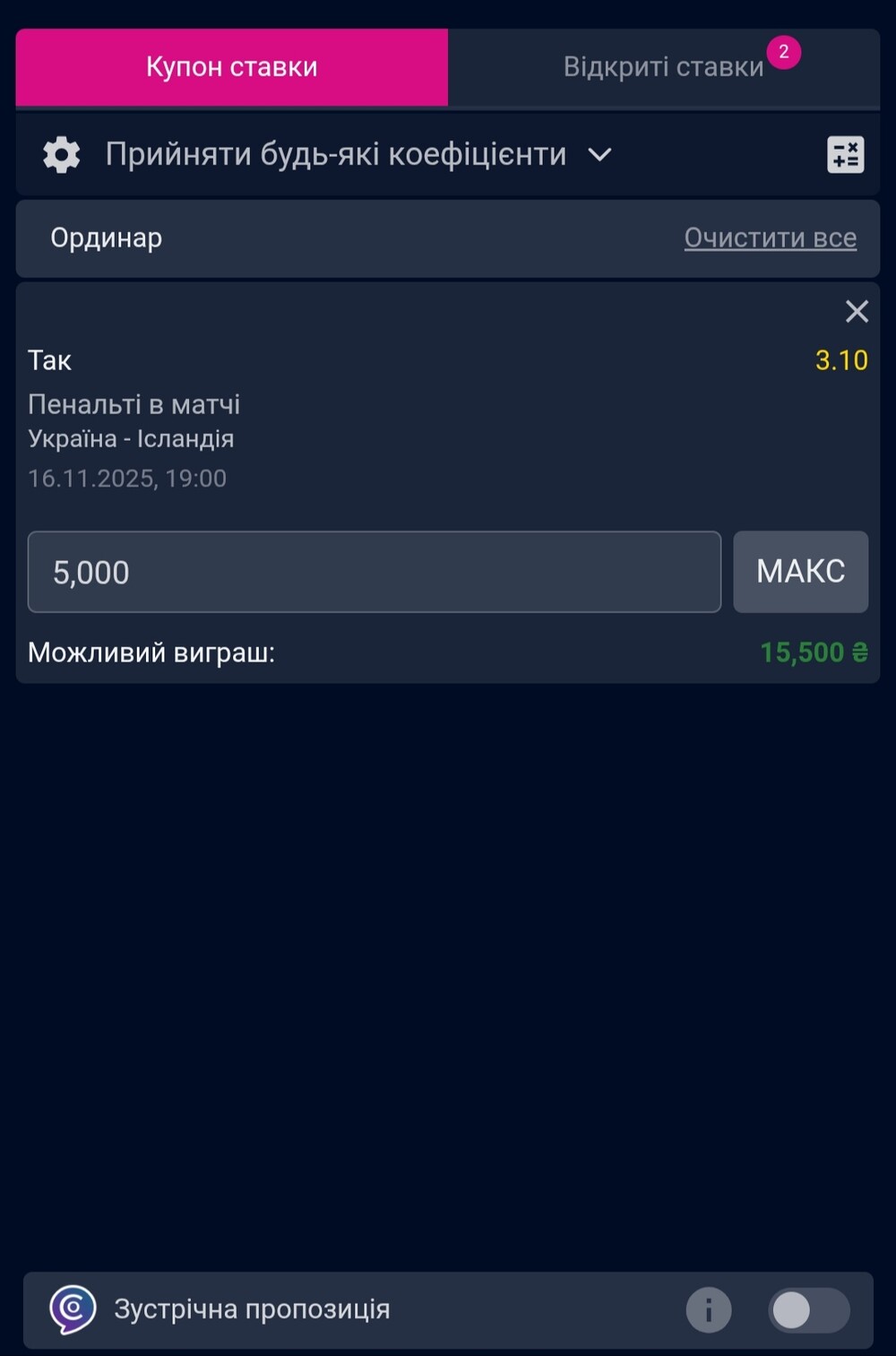The width and height of the screenshot is (896, 1356).
Task: Open odds settings gear icon
Action: pyautogui.click(x=62, y=155)
